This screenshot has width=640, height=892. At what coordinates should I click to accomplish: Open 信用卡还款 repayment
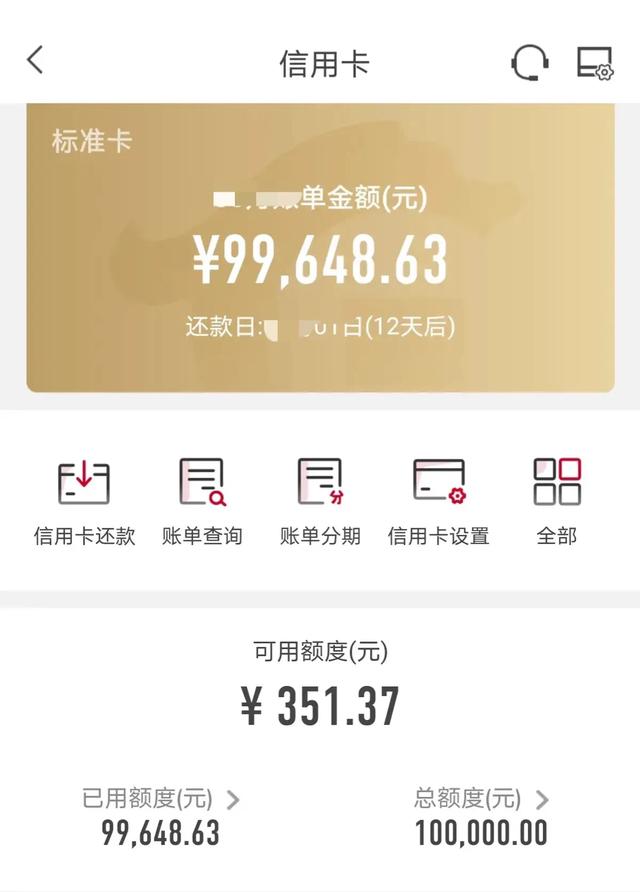pos(84,502)
